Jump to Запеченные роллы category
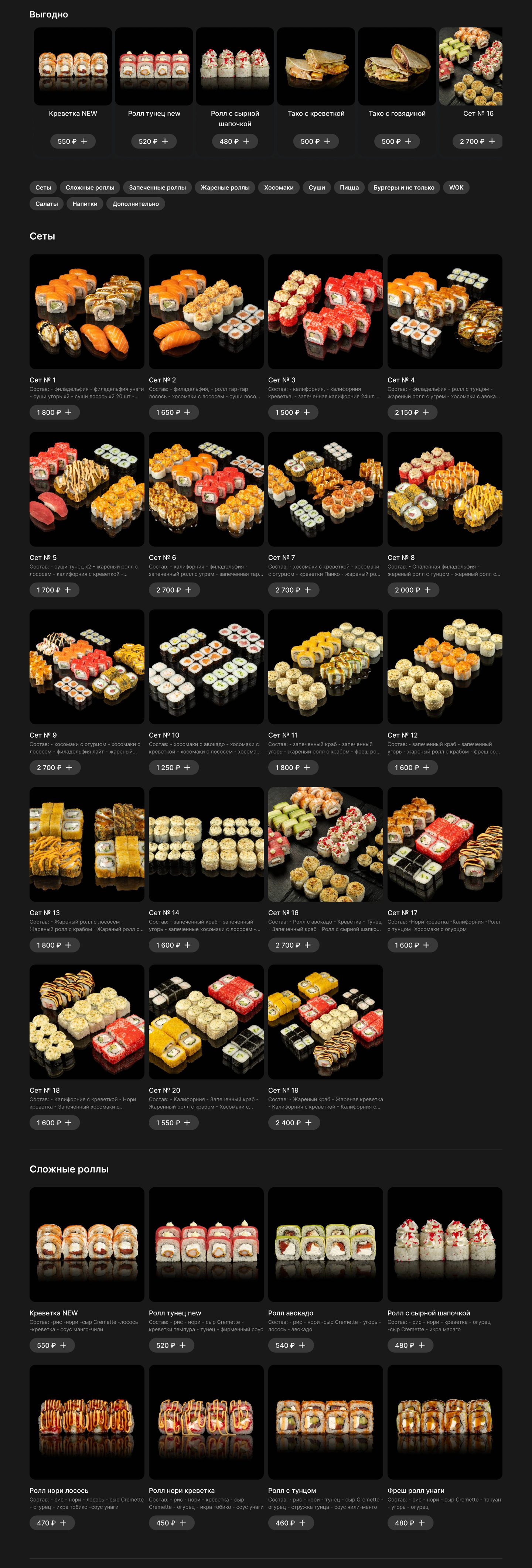 click(157, 188)
